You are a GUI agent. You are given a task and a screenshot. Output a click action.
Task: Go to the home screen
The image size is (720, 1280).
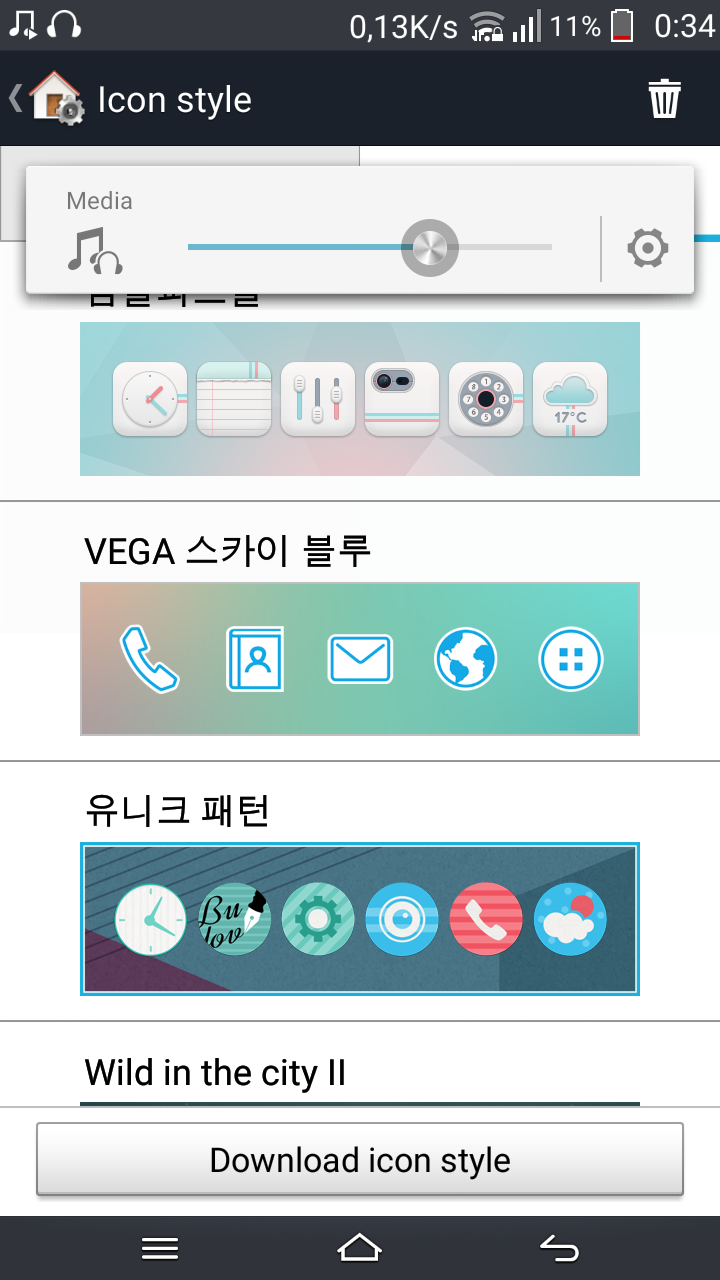pos(360,1247)
